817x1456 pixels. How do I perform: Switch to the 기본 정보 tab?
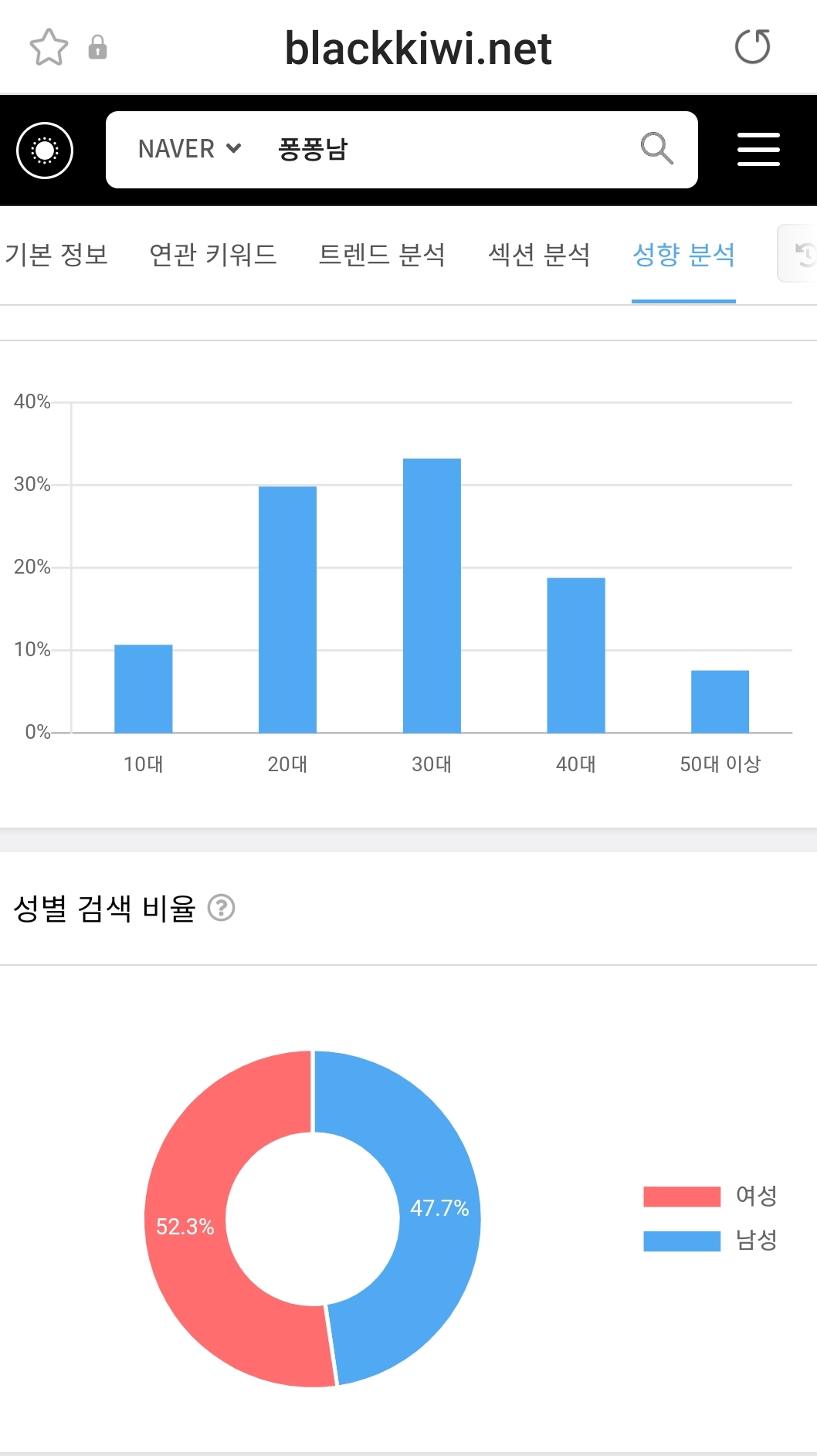[x=56, y=255]
